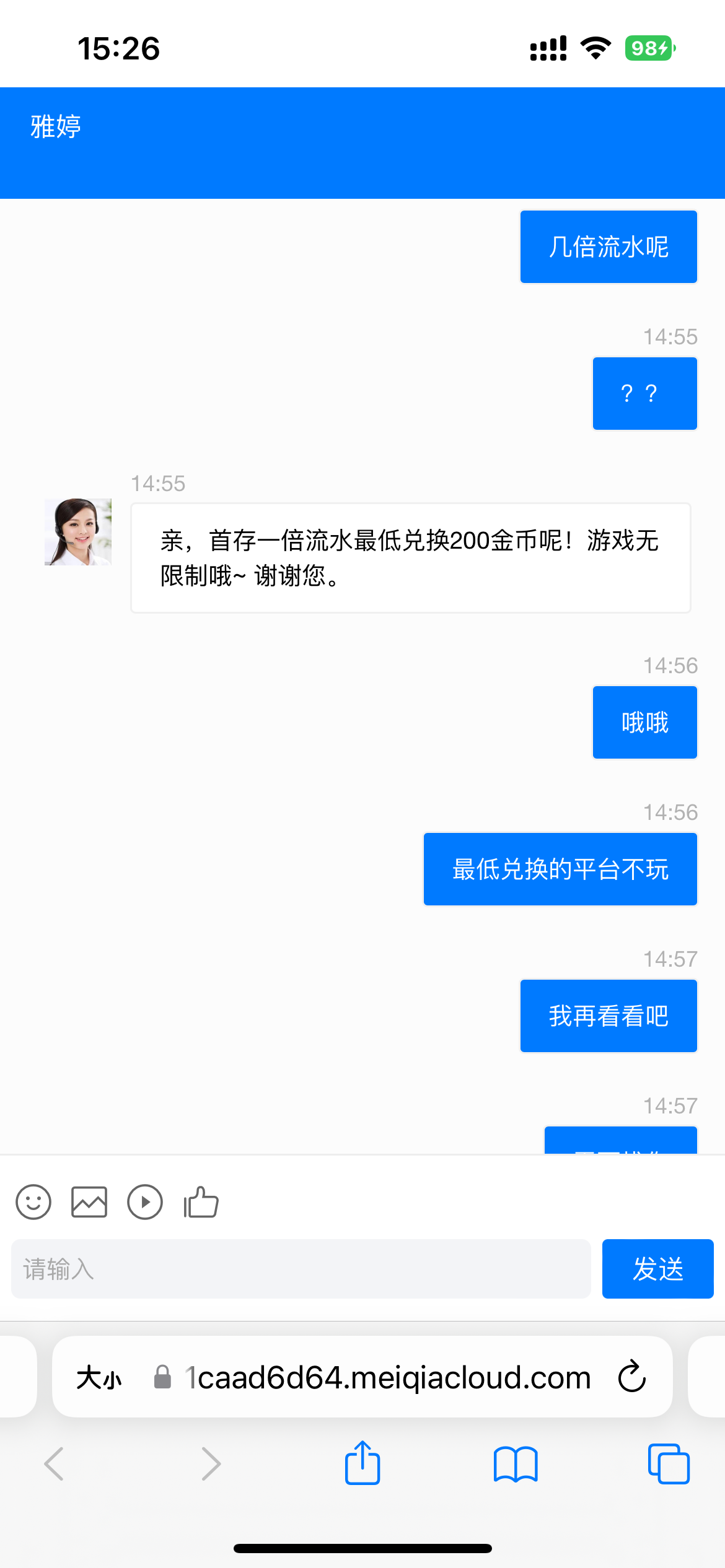
Task: Navigate forward with the right arrow
Action: point(210,1463)
